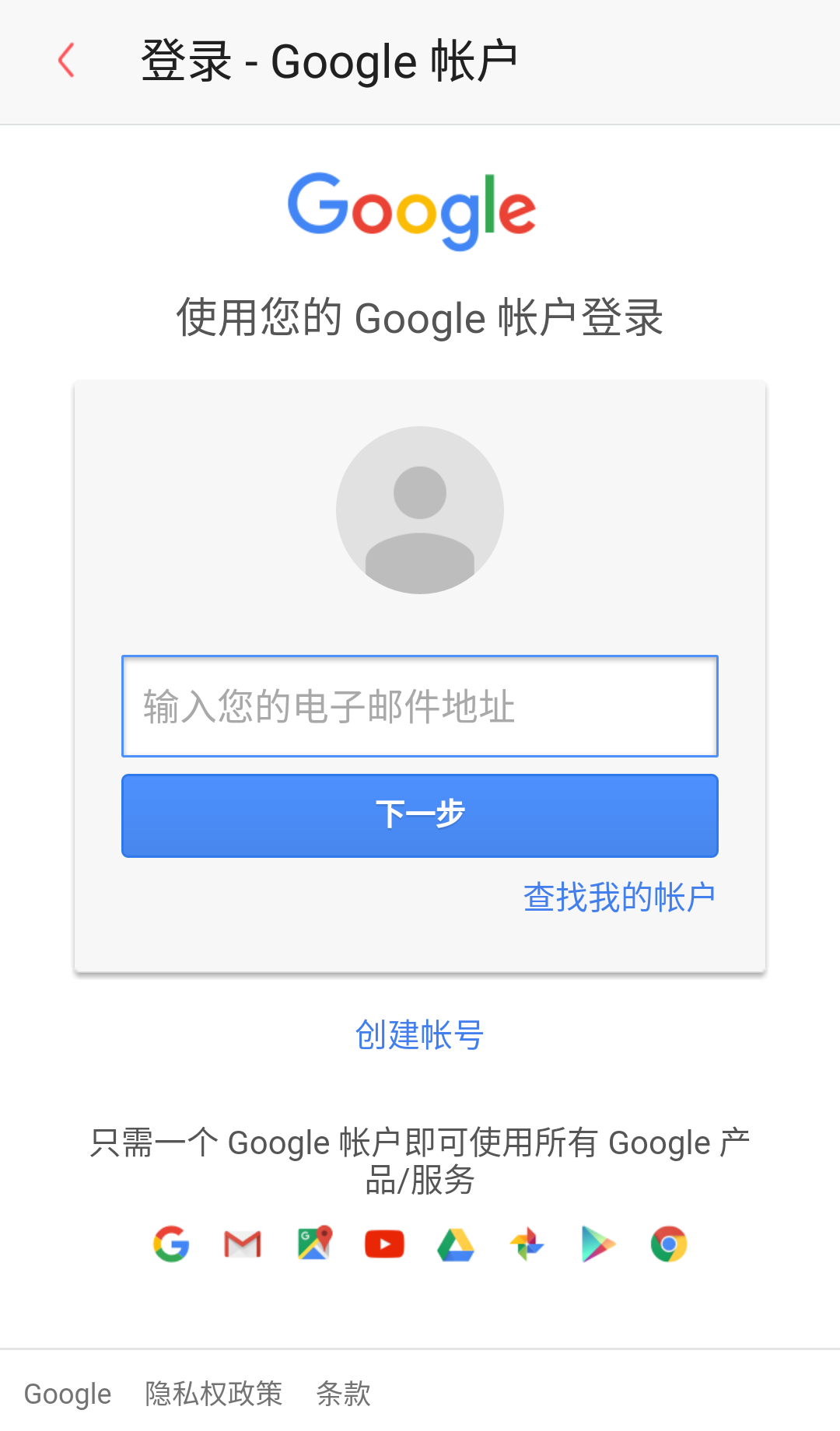Click the 条款 footer link
Screen dimensions: 840x1431
343,1394
